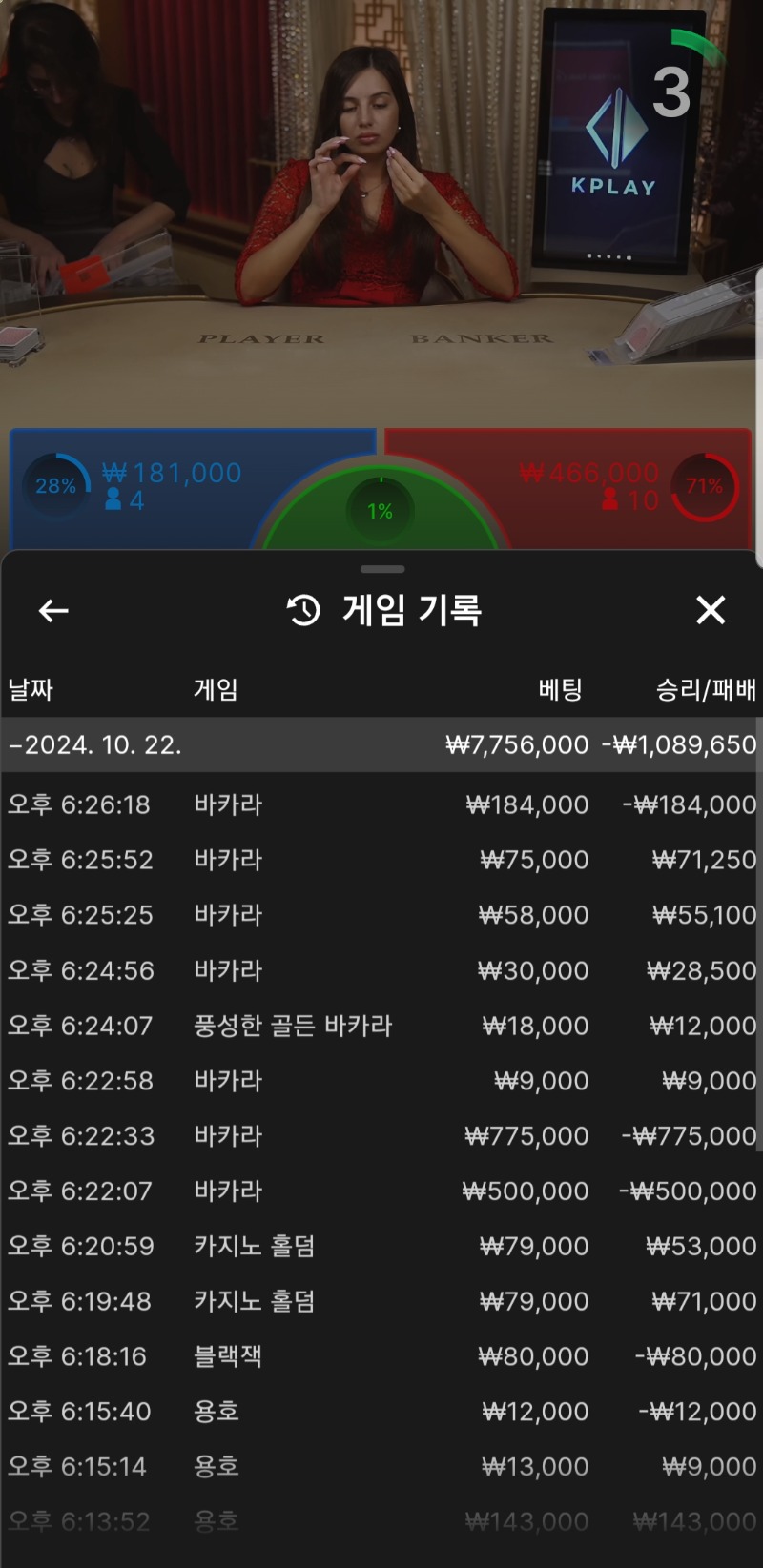Open the 오후 6:20:59 카지노 홀덤 record
The height and width of the screenshot is (1568, 763).
[x=381, y=1246]
